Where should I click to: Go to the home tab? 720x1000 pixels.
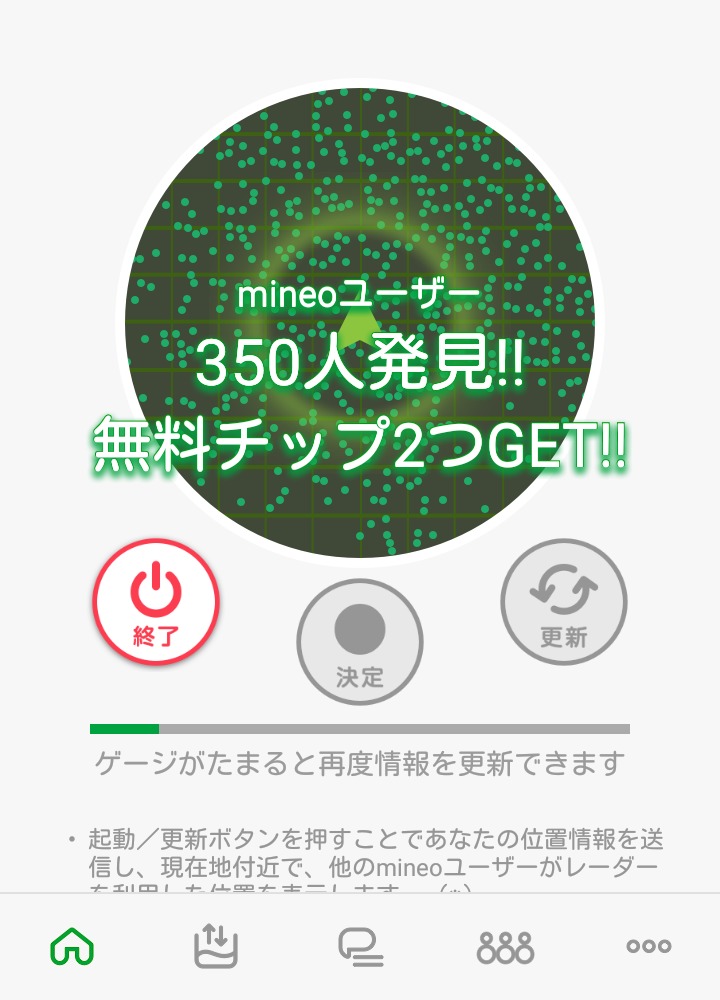72,946
